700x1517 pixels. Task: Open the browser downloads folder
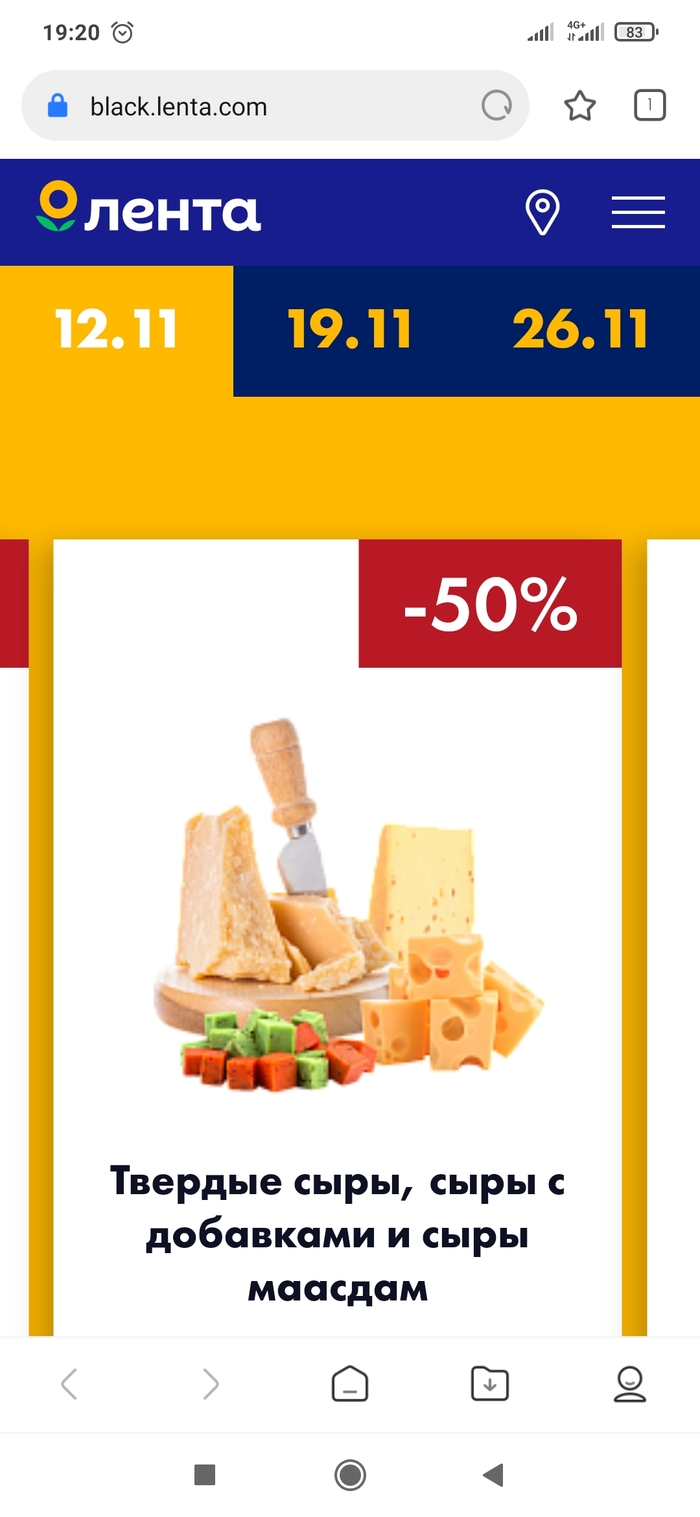click(490, 1384)
